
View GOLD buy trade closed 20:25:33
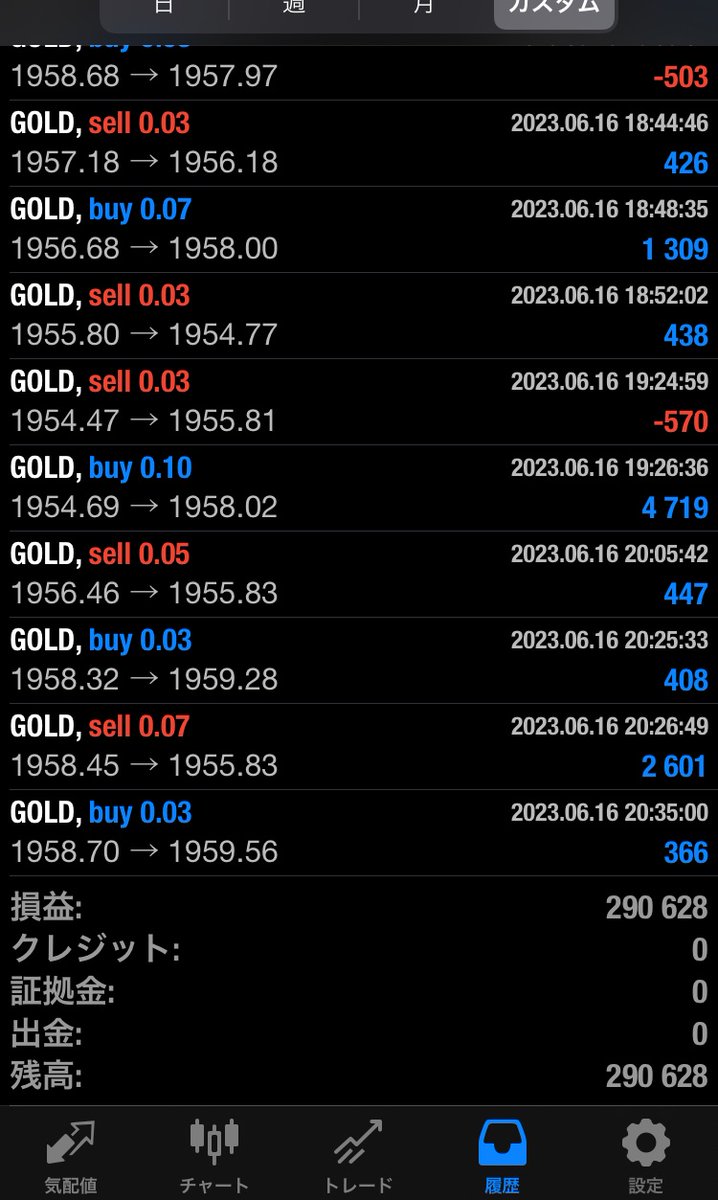[359, 659]
